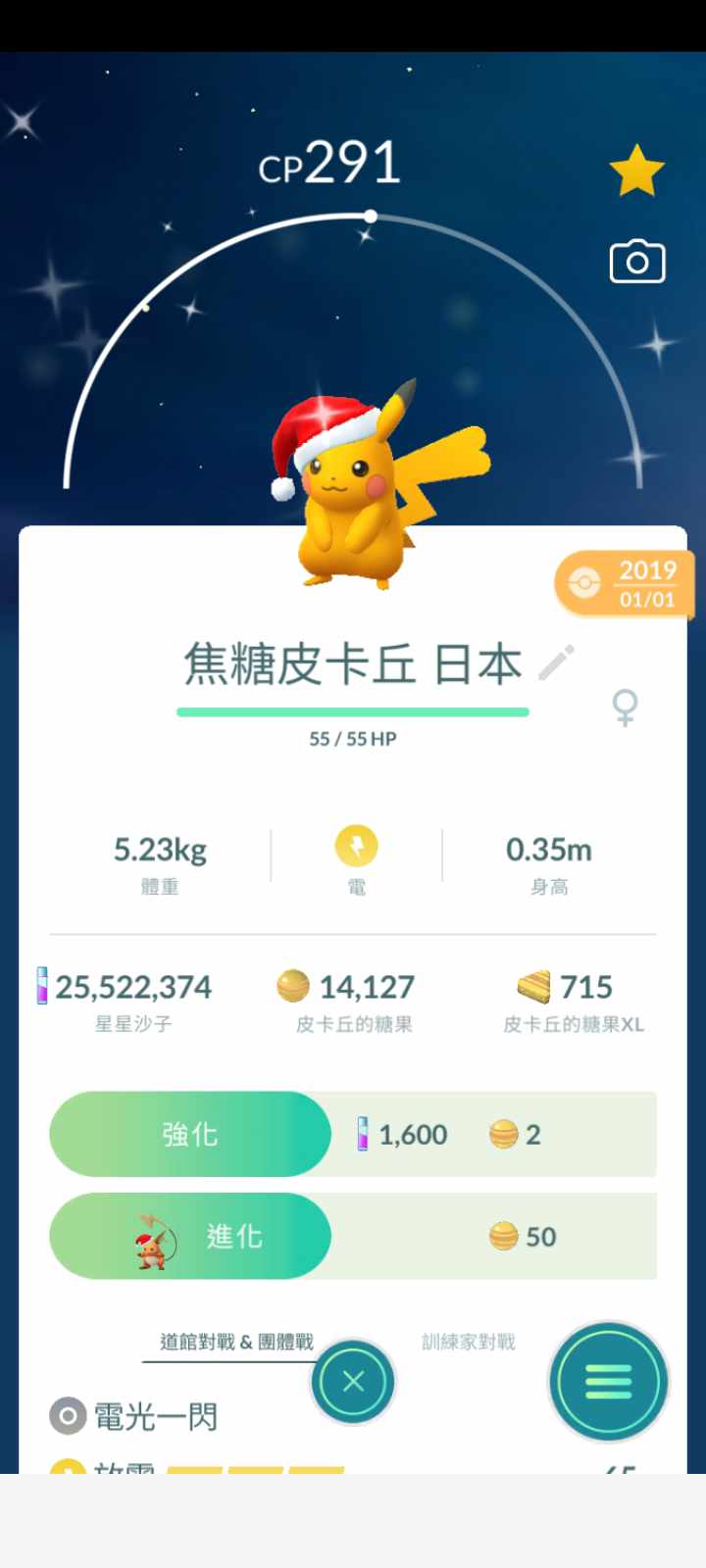
Task: Tap the 進化 evolve button
Action: 190,1236
